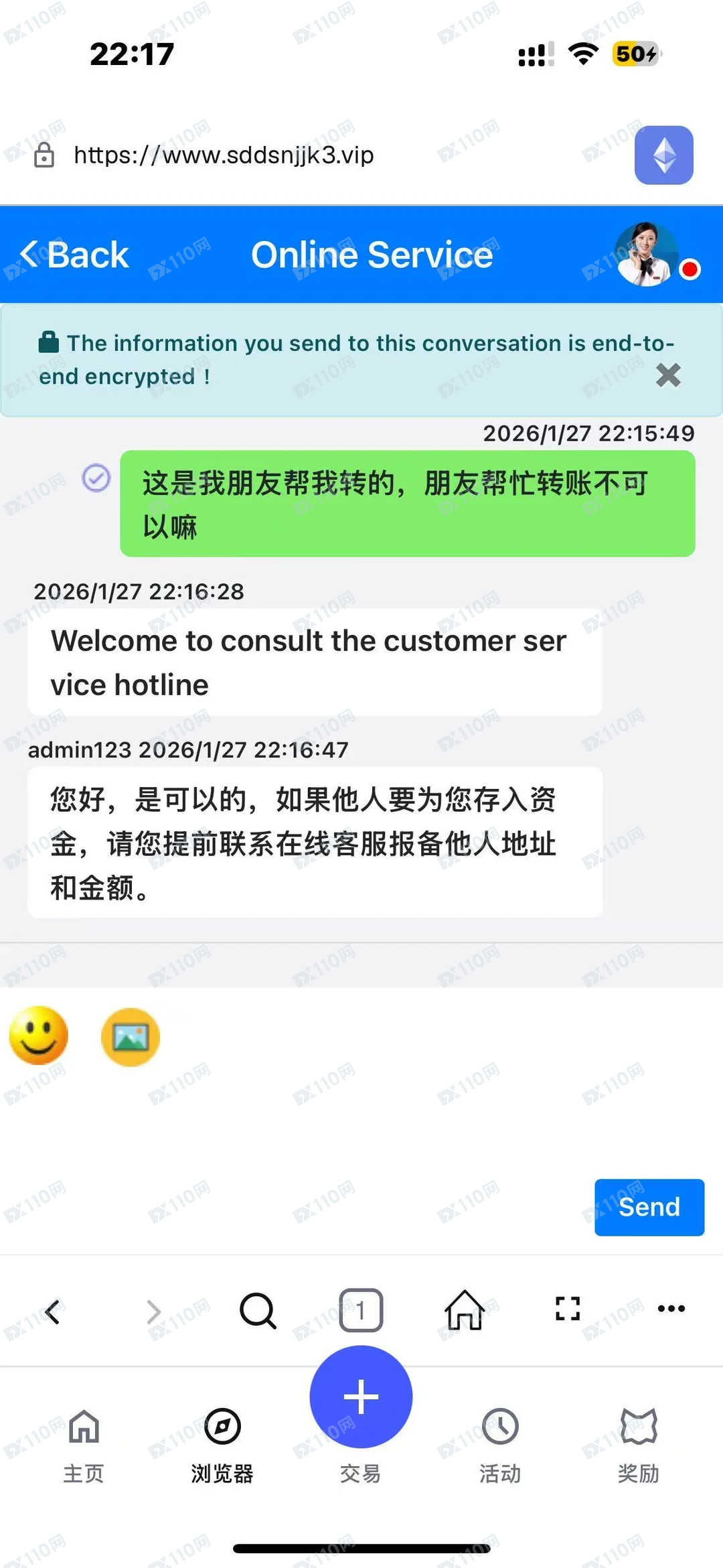This screenshot has width=723, height=1568.
Task: Enter fullscreen mode in the browser
Action: (x=567, y=1309)
